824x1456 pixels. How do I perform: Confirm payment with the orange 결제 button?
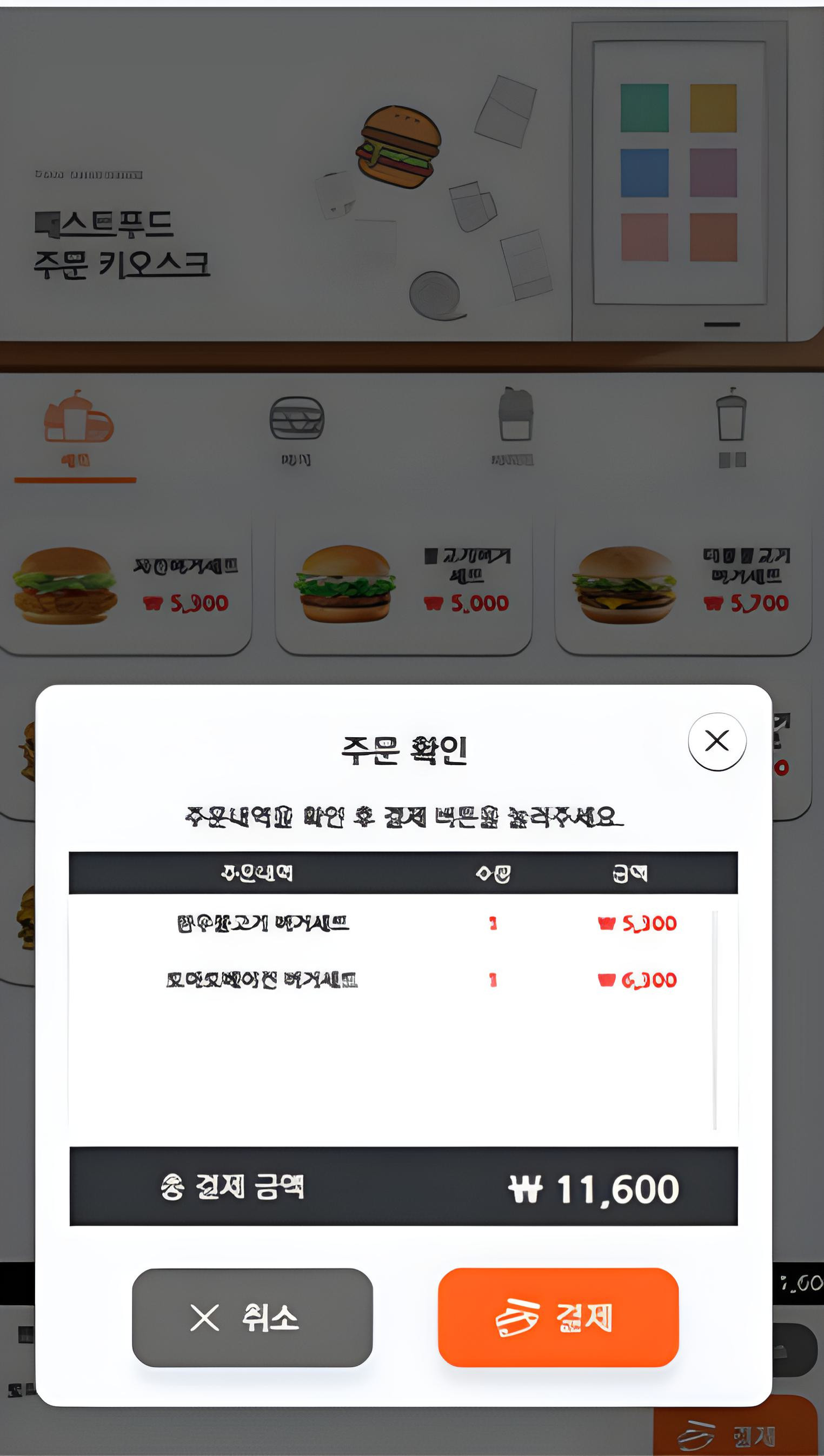coord(558,1318)
